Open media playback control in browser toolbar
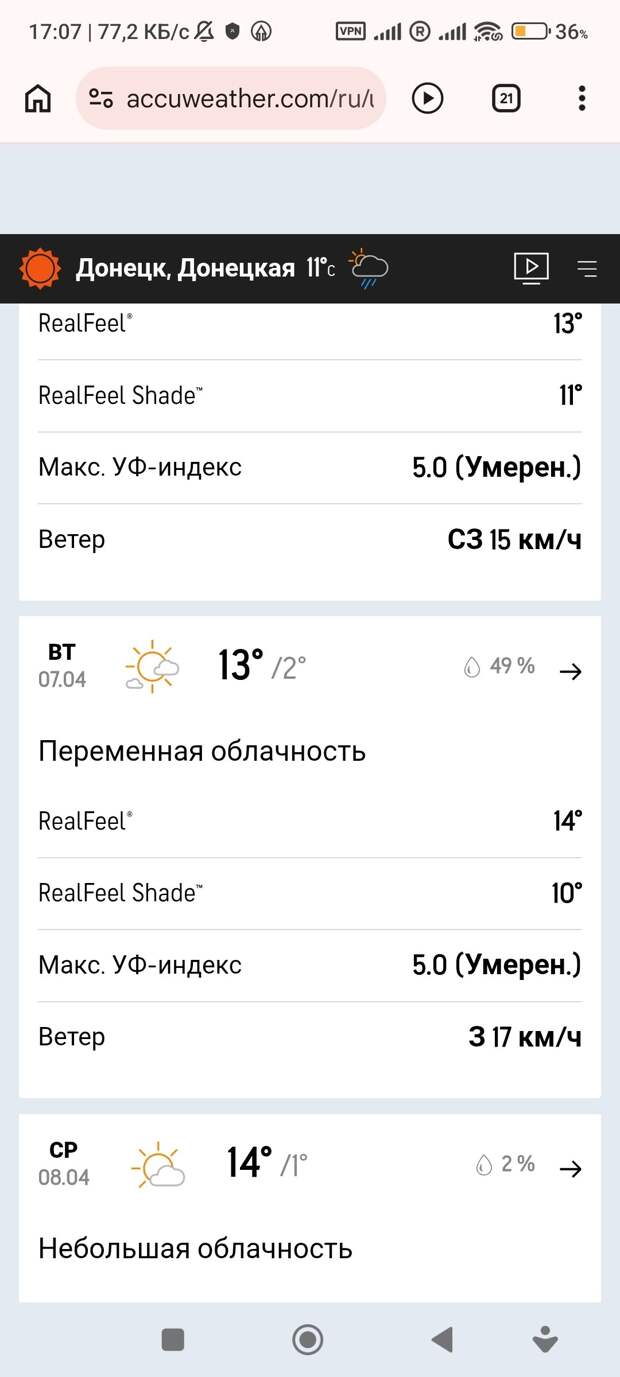The height and width of the screenshot is (1377, 620). [428, 98]
